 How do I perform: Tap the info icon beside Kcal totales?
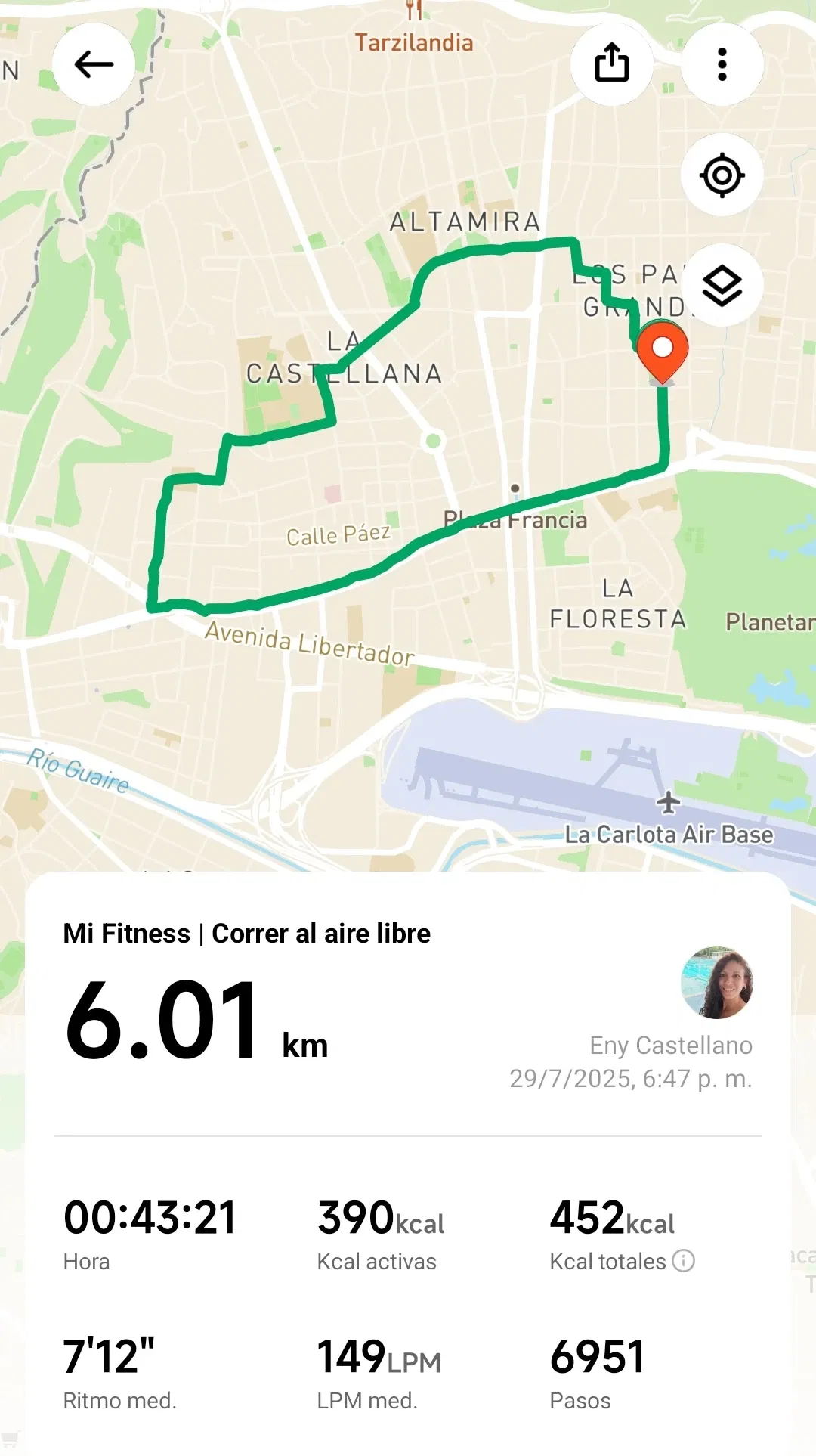coord(683,1261)
